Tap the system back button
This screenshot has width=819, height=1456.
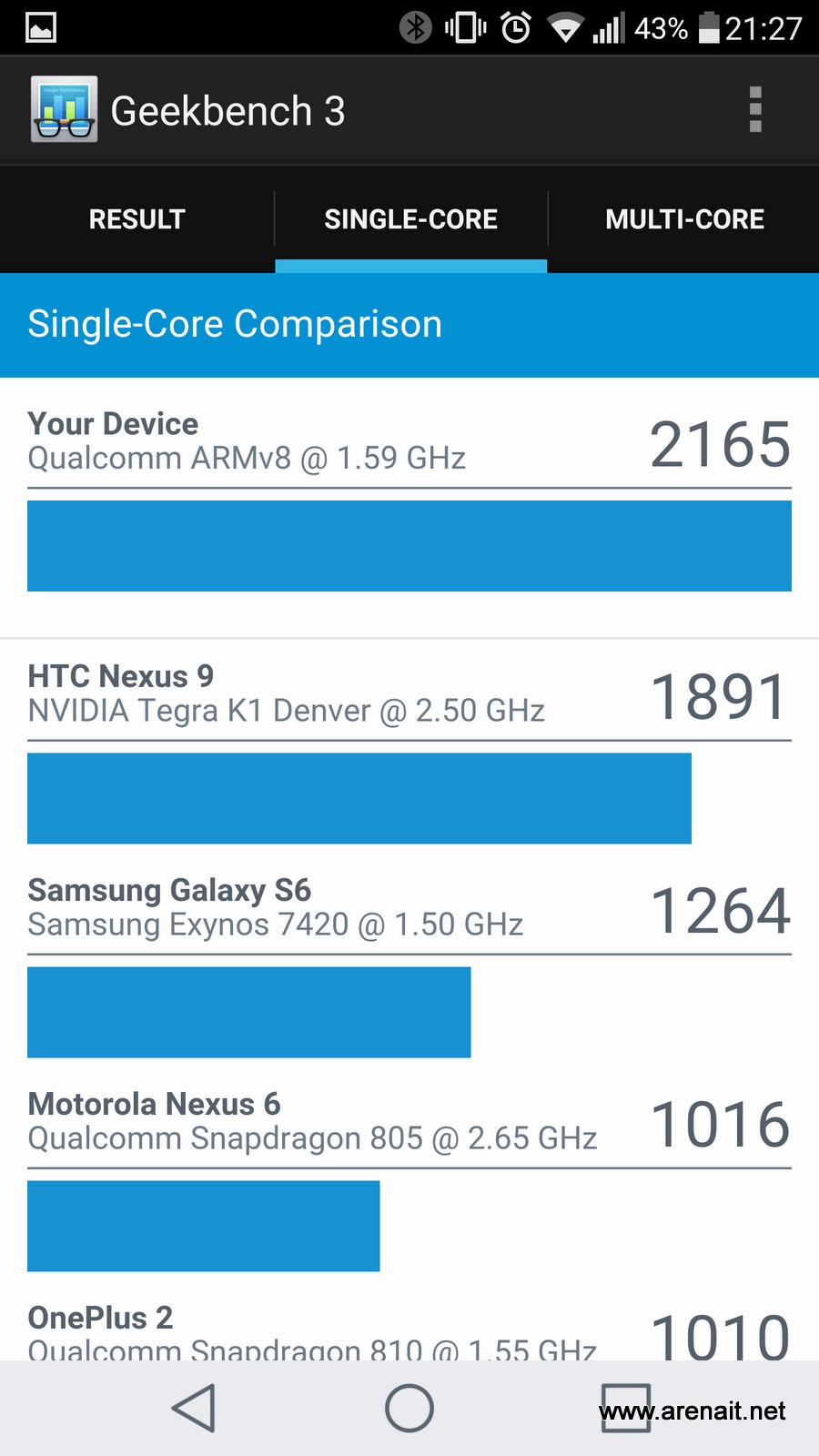click(194, 1409)
